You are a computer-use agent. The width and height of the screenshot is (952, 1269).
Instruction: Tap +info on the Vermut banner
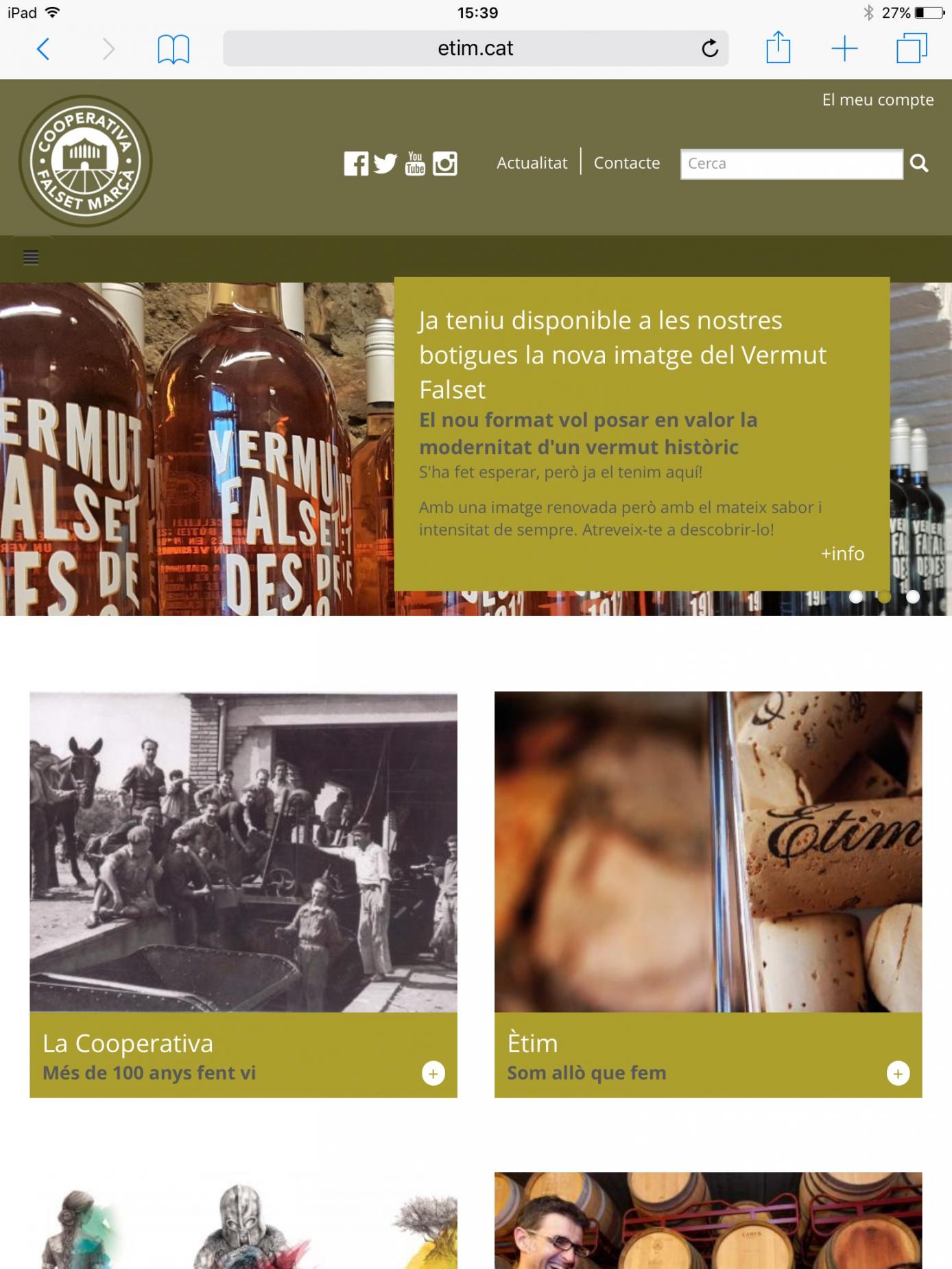842,554
